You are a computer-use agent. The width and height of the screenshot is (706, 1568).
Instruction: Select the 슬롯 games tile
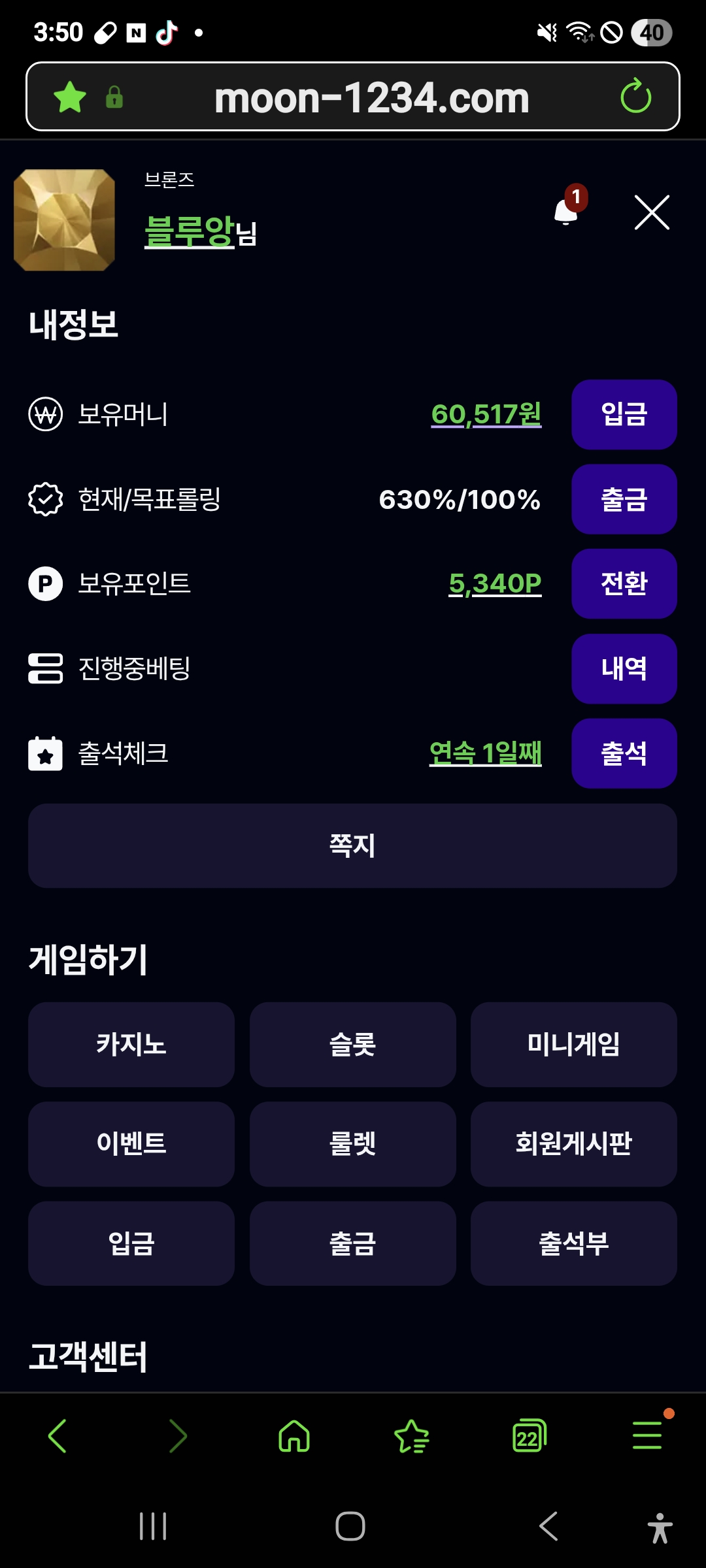[x=352, y=1044]
